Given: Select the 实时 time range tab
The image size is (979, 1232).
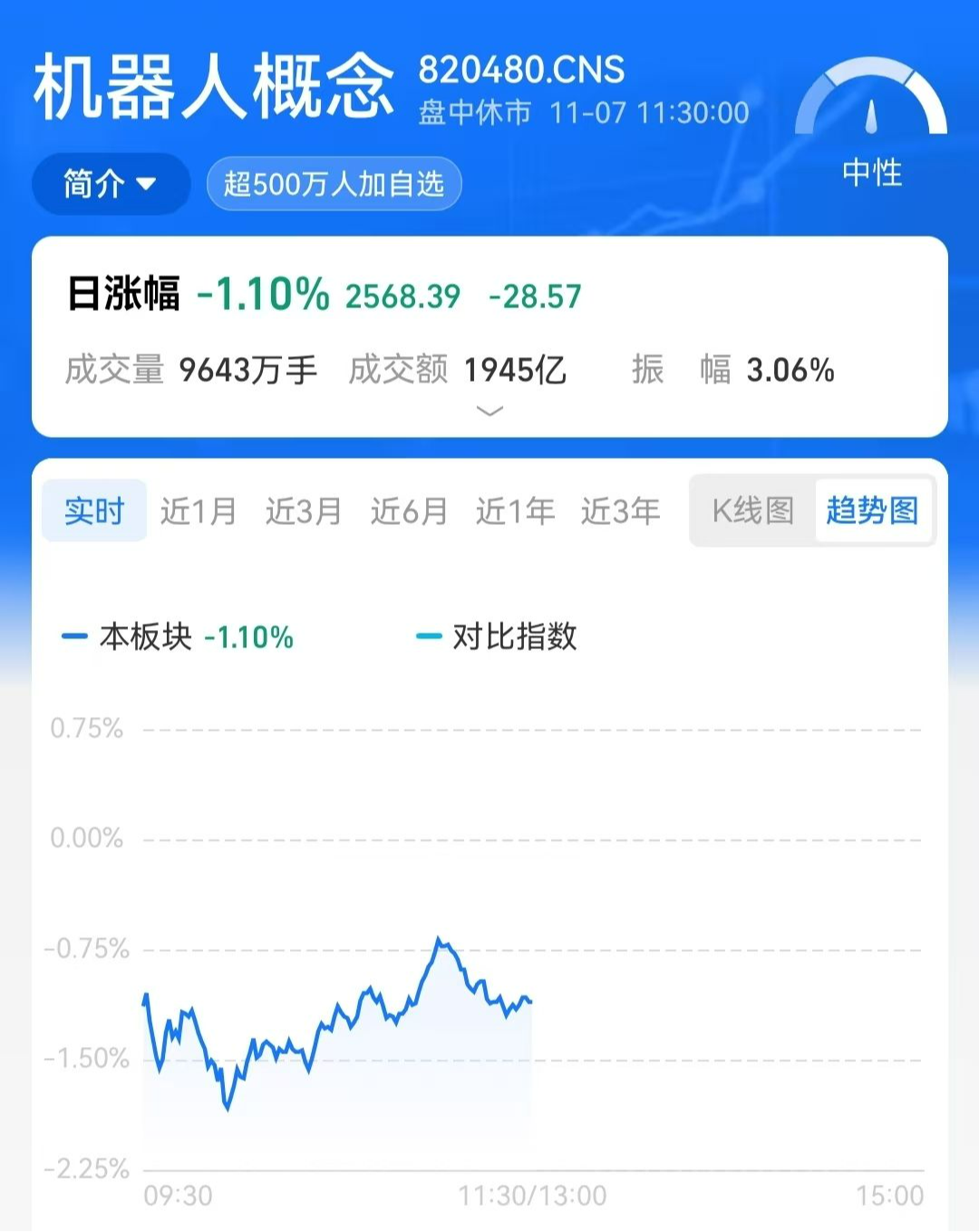Looking at the screenshot, I should 93,510.
